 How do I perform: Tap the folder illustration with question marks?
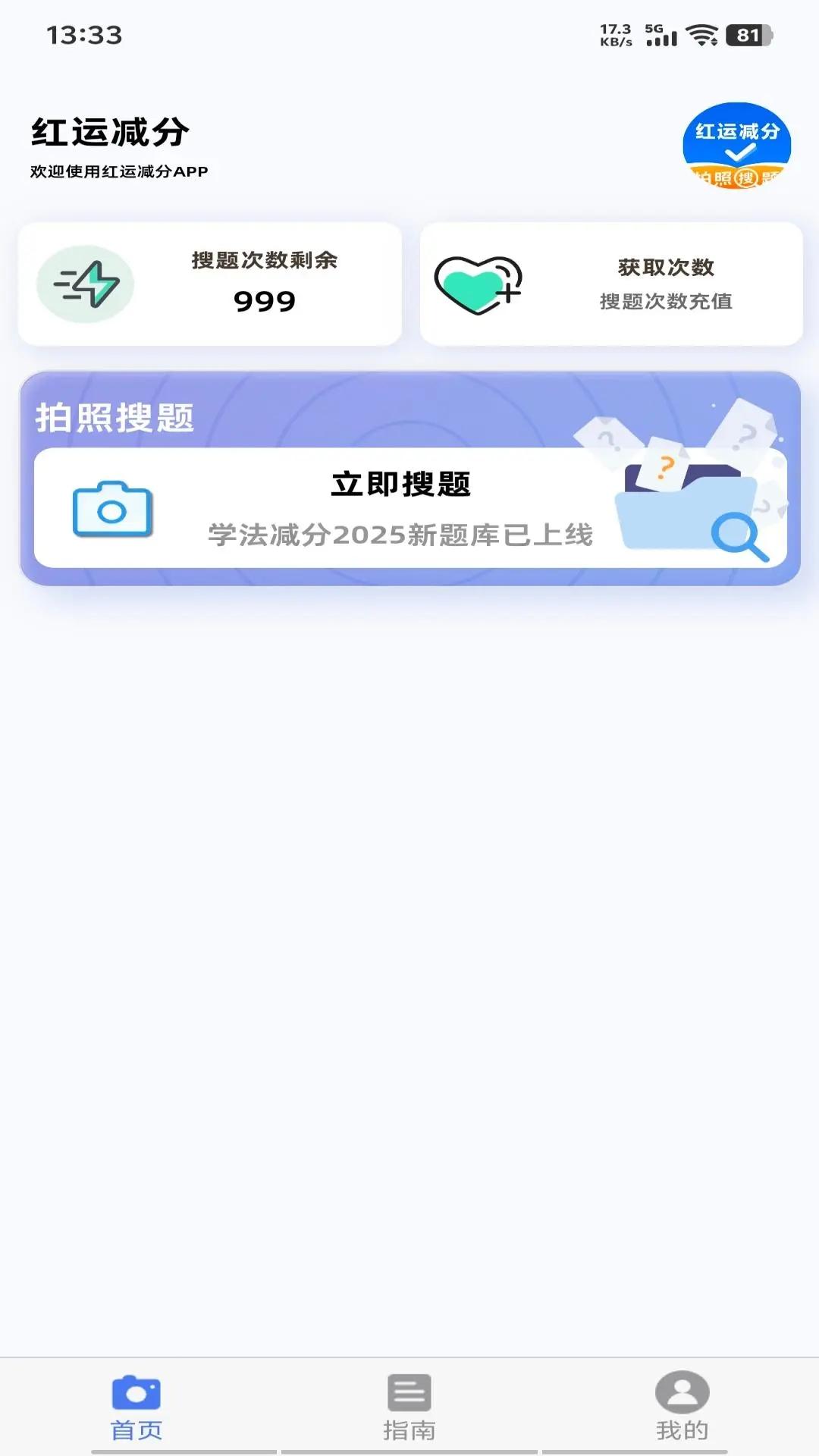(682, 500)
